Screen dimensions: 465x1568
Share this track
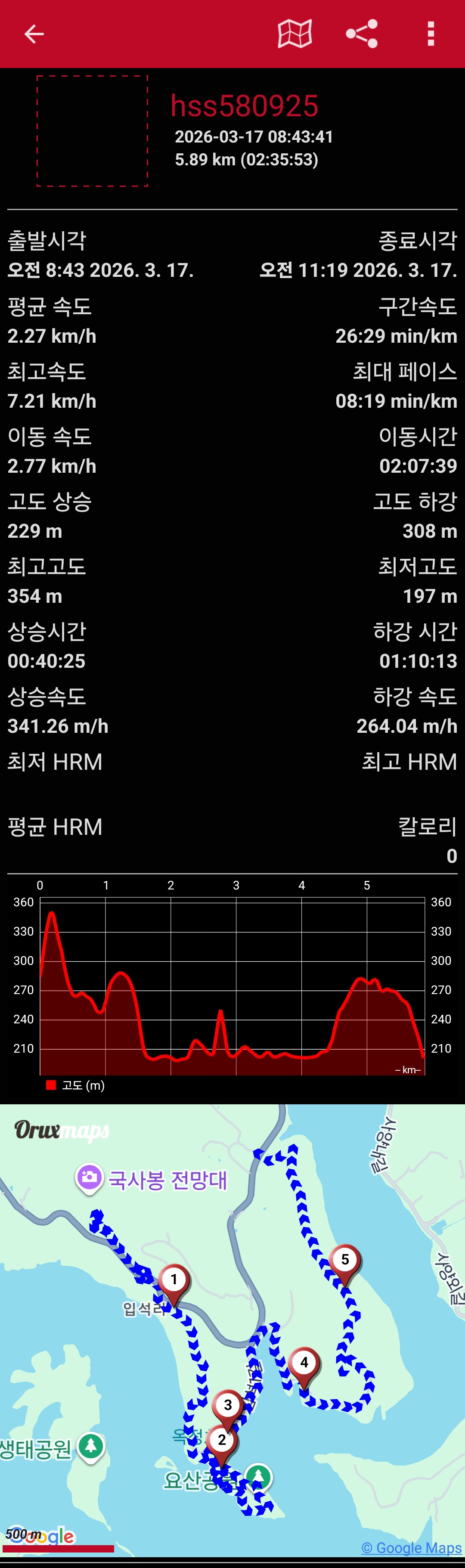coord(362,34)
